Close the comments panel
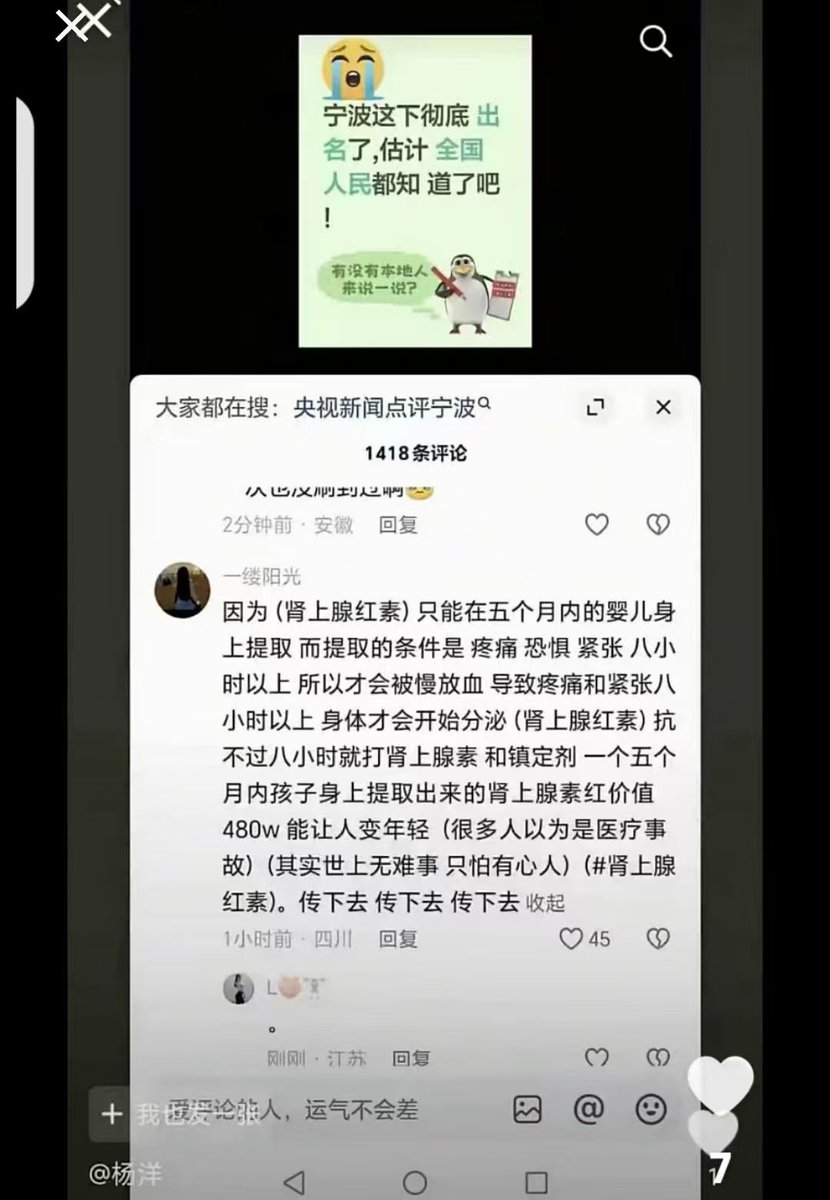The width and height of the screenshot is (830, 1200). (x=663, y=407)
